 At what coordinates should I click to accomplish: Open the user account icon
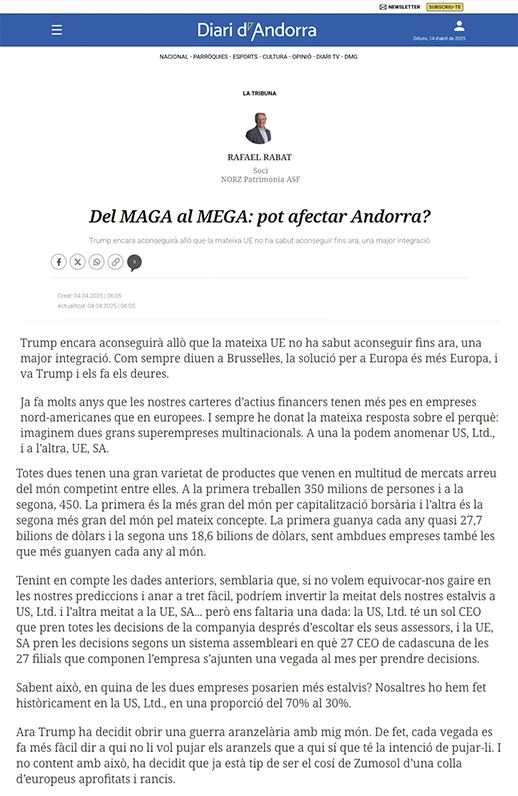pyautogui.click(x=459, y=26)
